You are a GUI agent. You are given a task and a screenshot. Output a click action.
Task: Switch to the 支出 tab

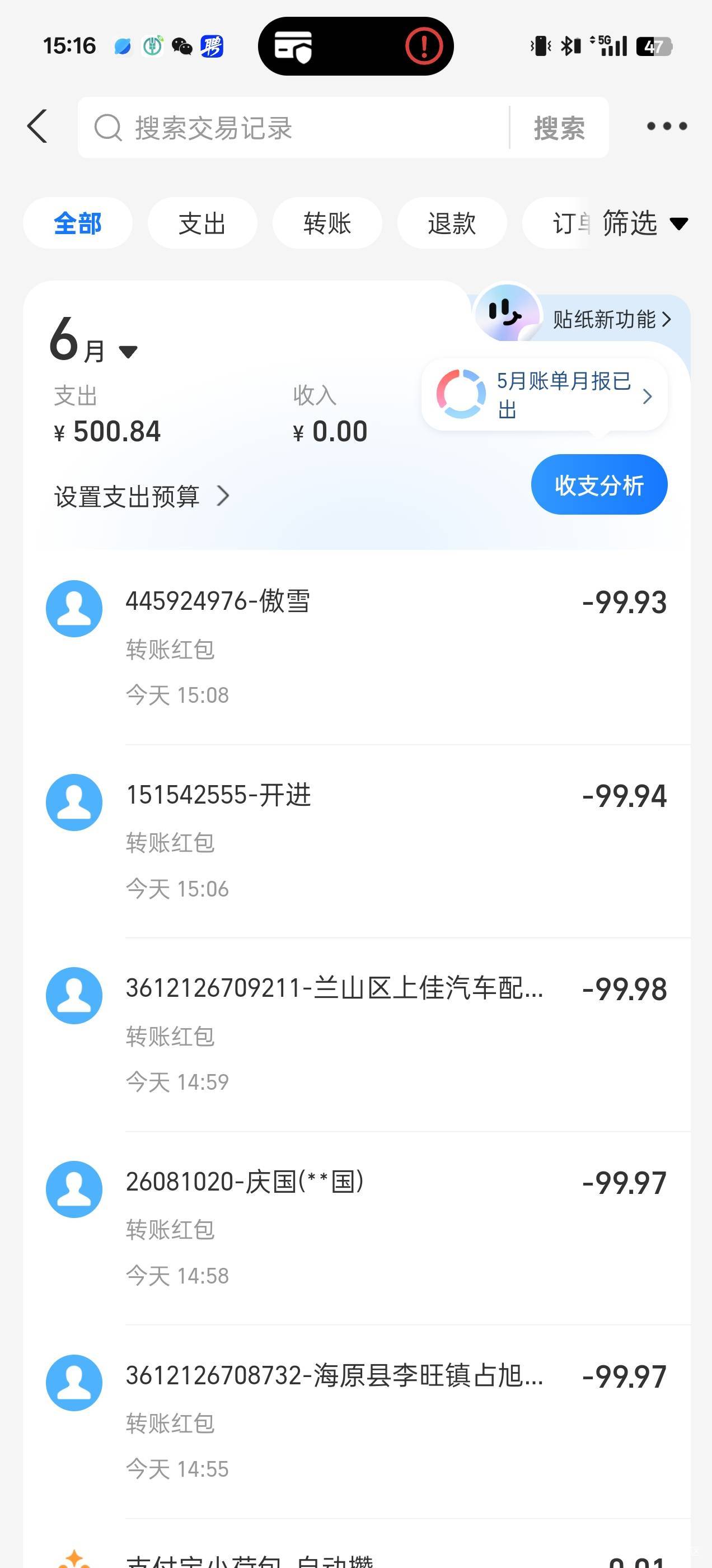click(202, 223)
